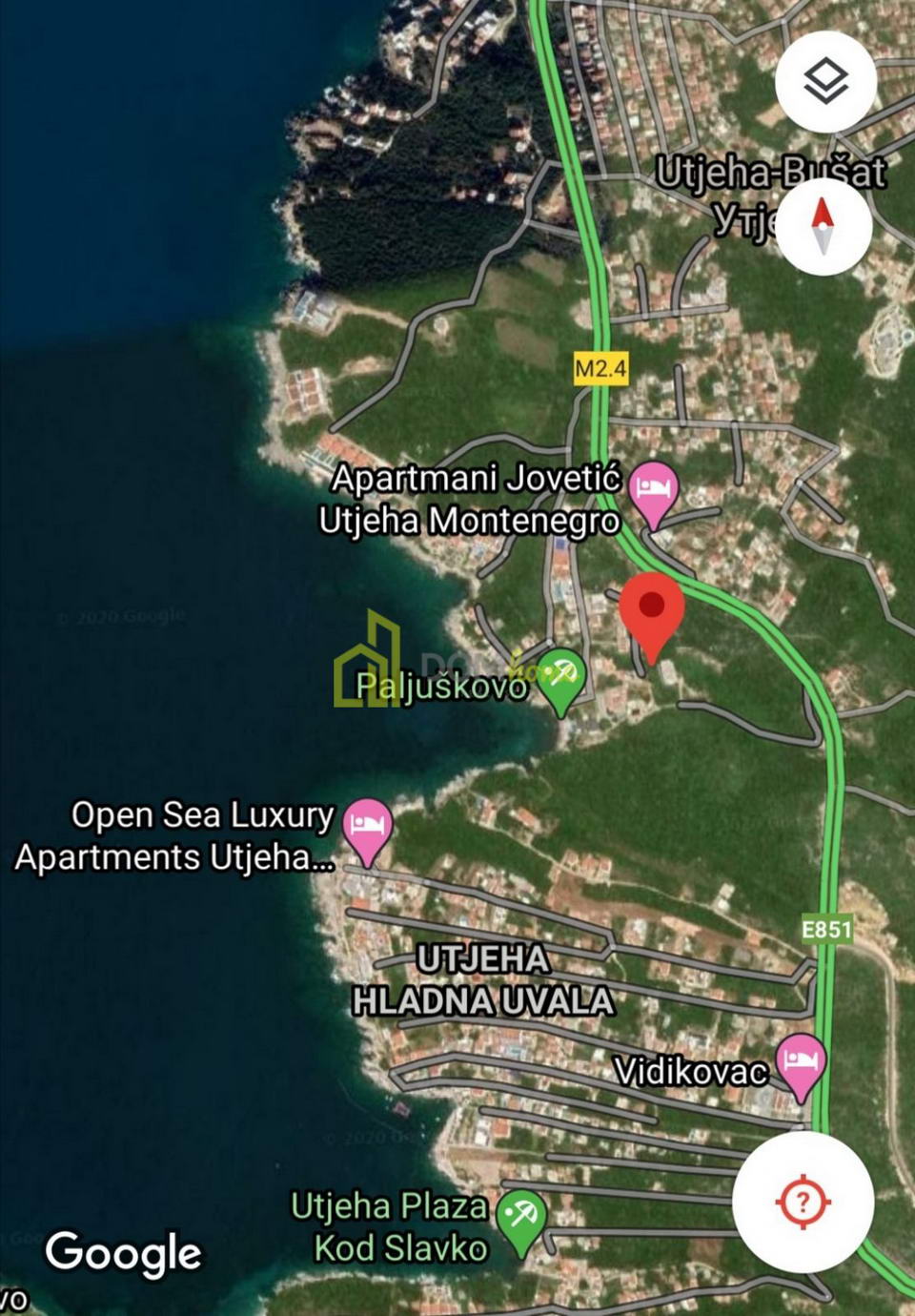Open Open Sea Luxury Apartments Utjeha pin
The height and width of the screenshot is (1316, 915).
[x=367, y=827]
